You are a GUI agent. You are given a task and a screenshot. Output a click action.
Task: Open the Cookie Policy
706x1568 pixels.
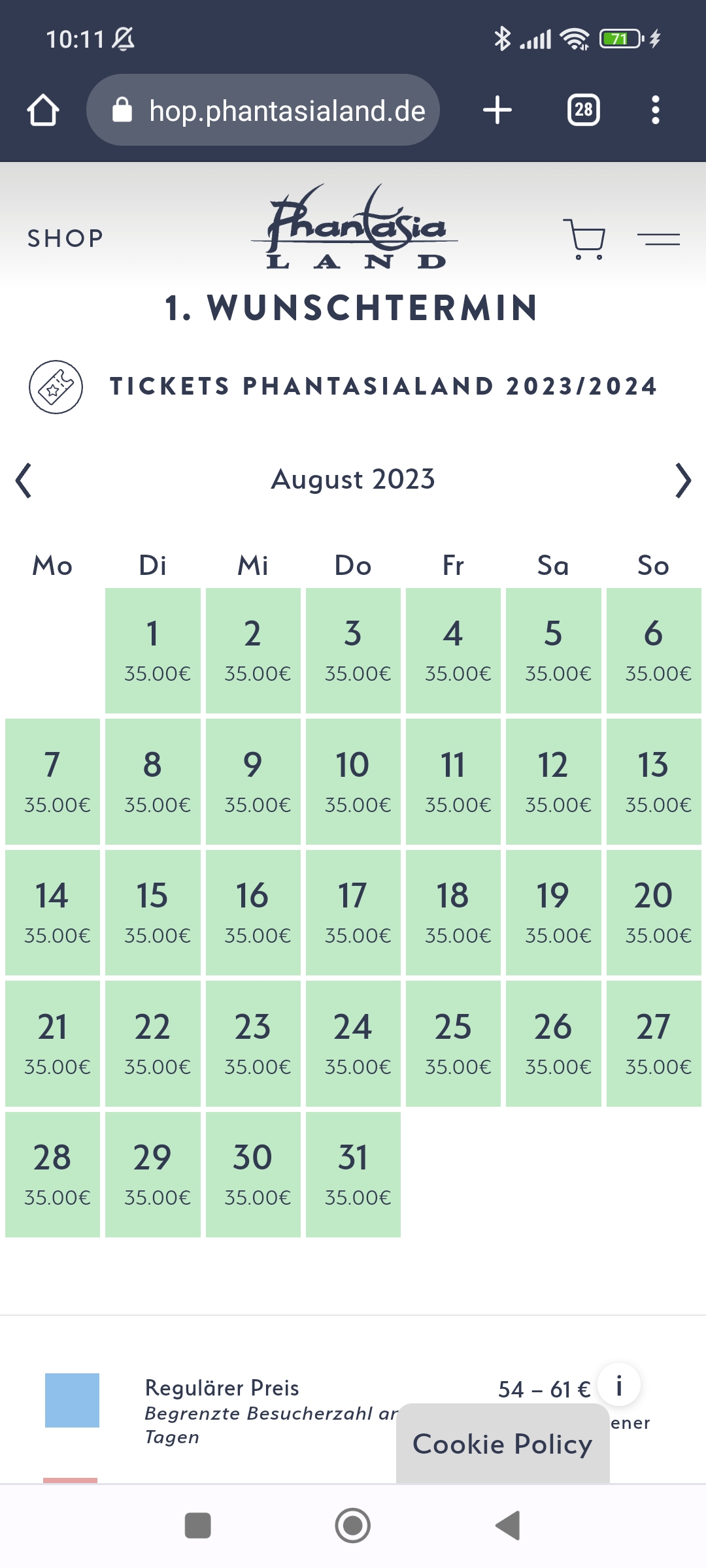(x=503, y=1444)
